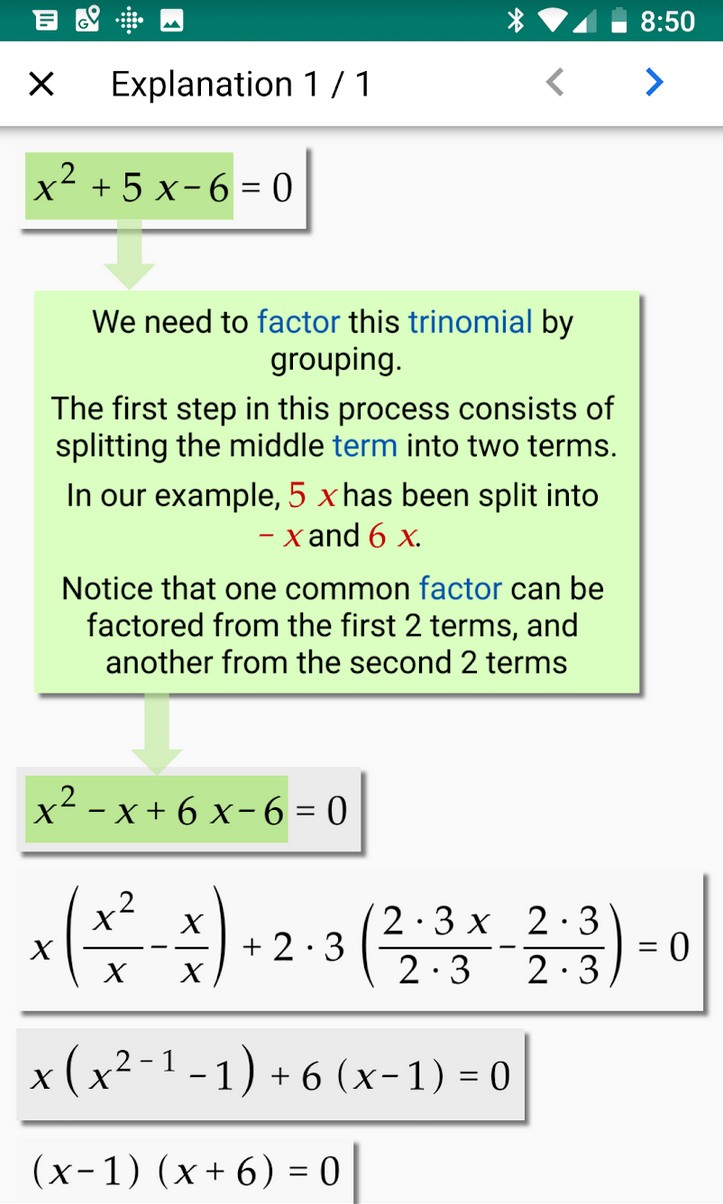Close the explanation screen

pyautogui.click(x=41, y=84)
